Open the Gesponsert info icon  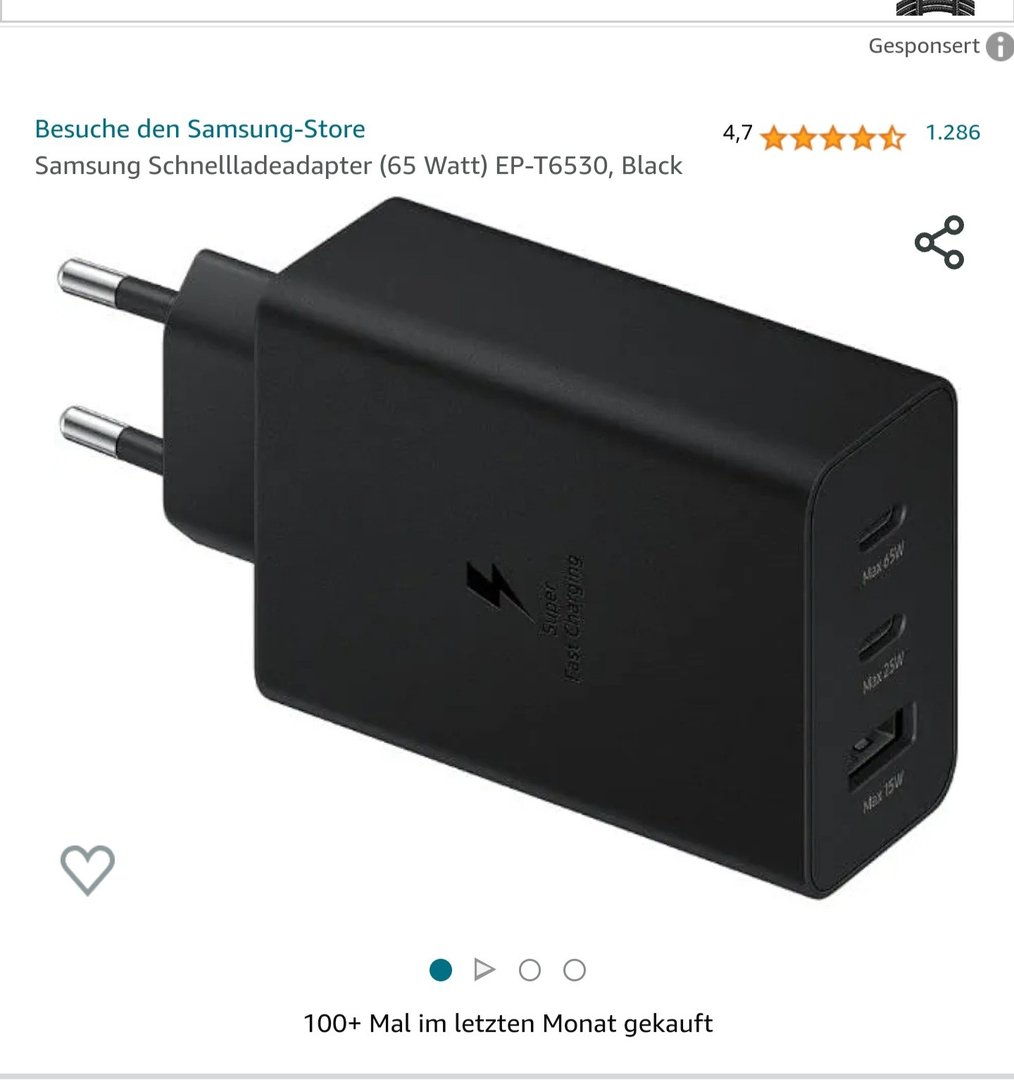[999, 47]
